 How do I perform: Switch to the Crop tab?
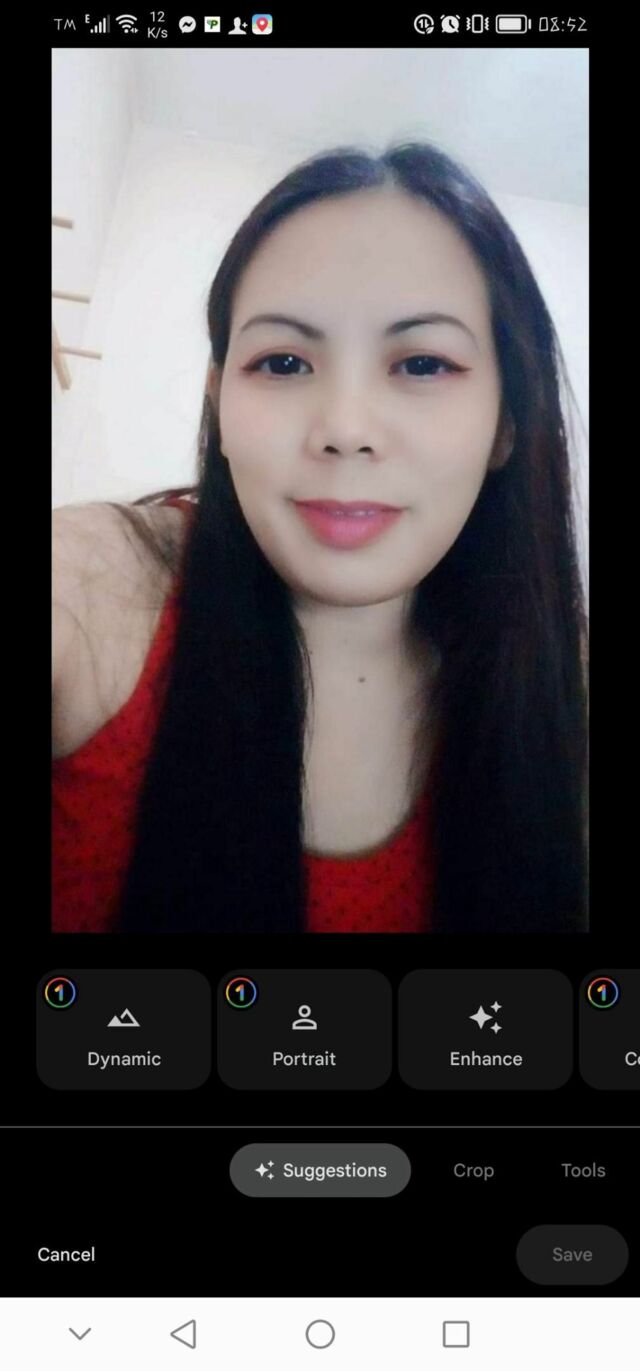click(x=473, y=1170)
